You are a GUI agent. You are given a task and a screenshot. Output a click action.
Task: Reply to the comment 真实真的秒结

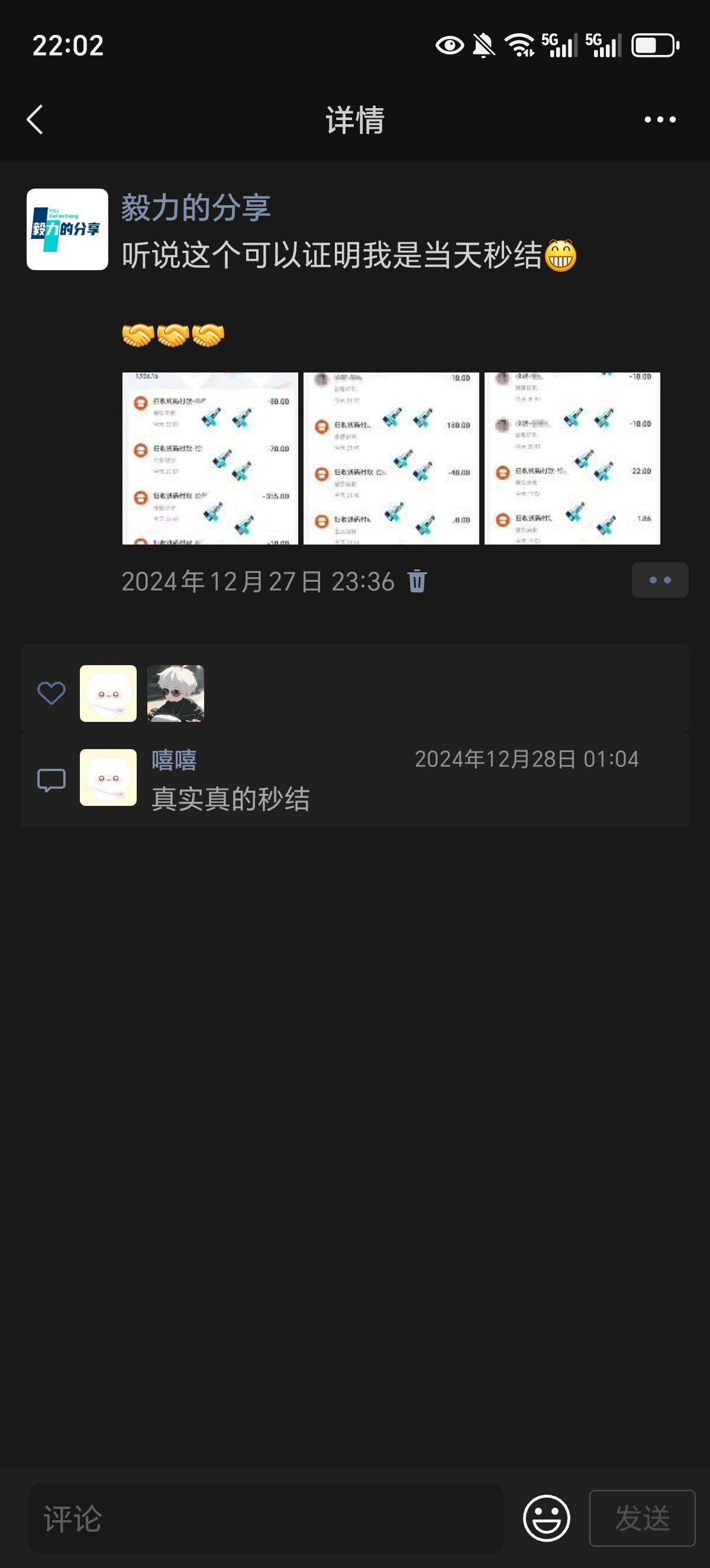click(231, 798)
